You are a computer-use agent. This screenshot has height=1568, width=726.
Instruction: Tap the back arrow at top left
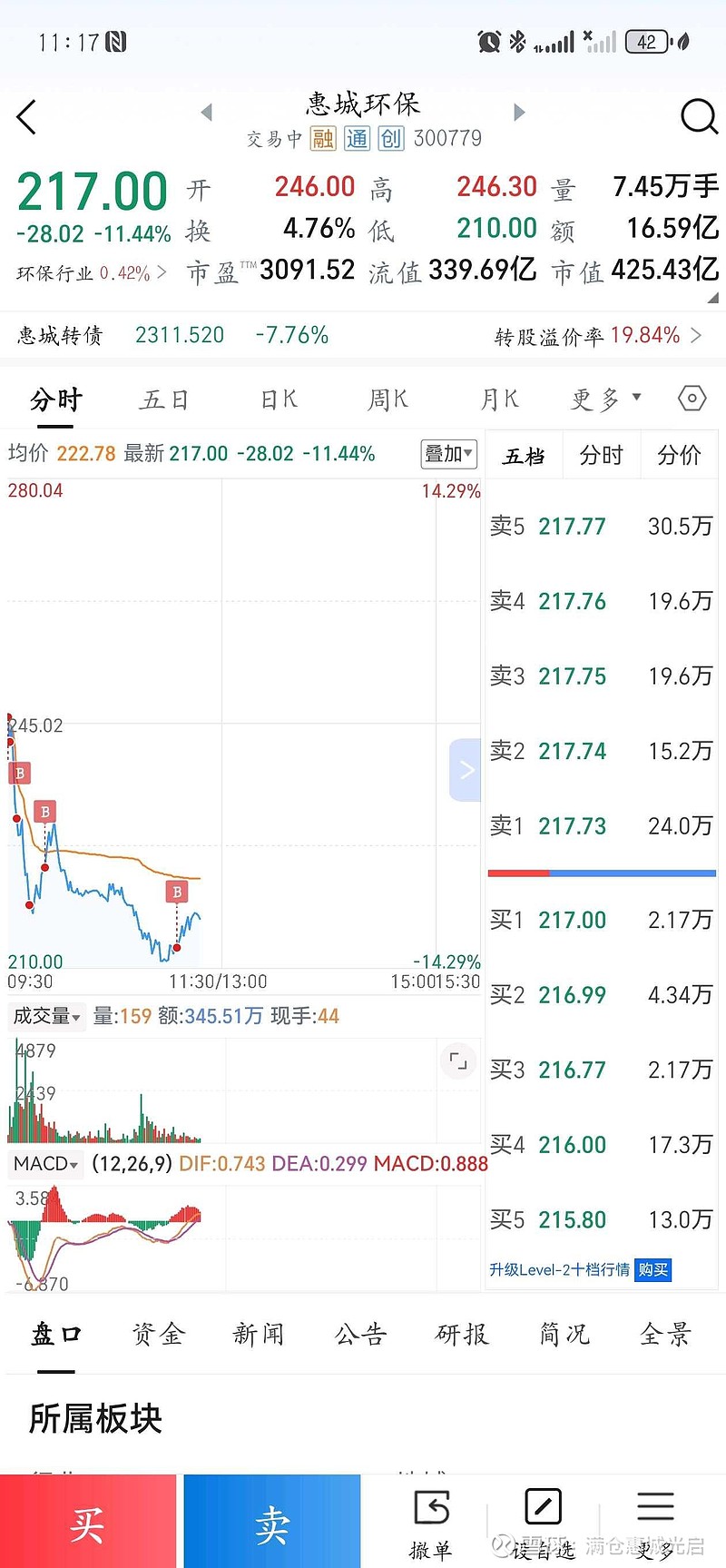pyautogui.click(x=26, y=116)
